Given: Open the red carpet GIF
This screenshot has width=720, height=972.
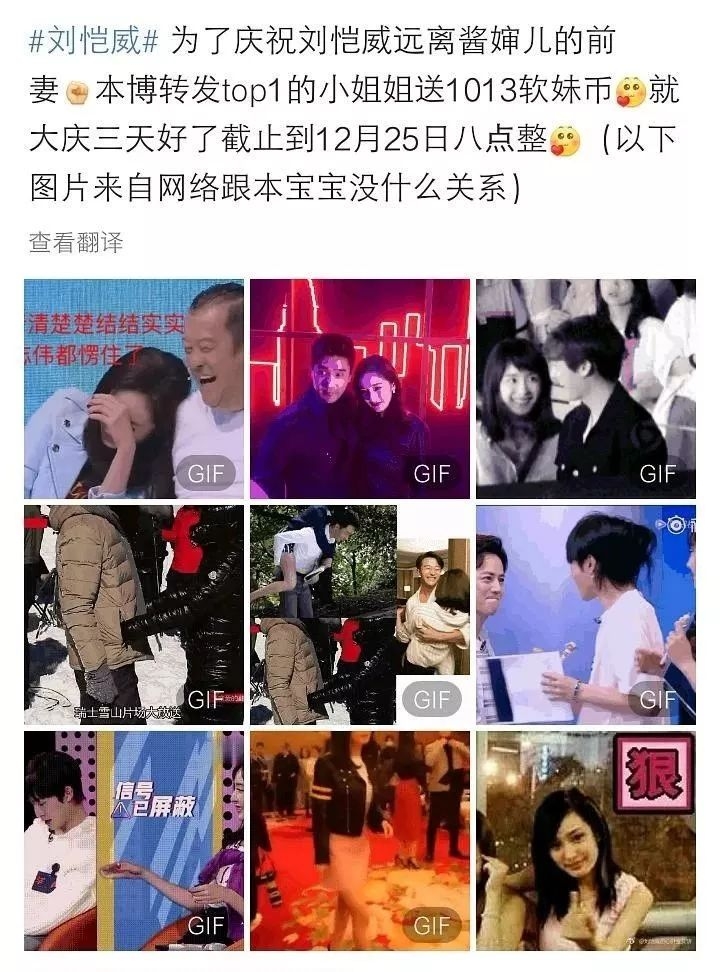Looking at the screenshot, I should [359, 840].
